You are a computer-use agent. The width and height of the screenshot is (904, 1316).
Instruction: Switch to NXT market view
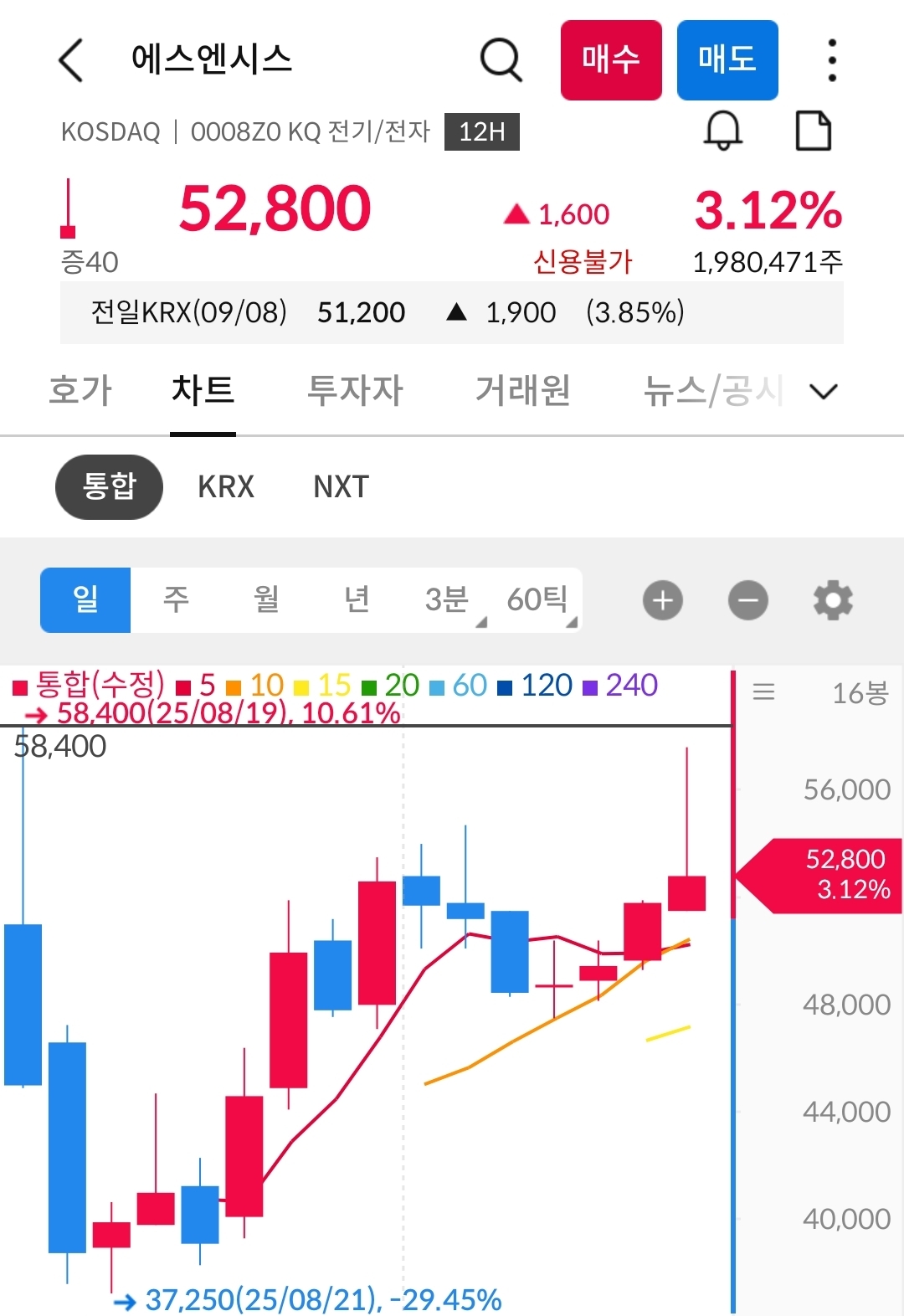[x=339, y=486]
